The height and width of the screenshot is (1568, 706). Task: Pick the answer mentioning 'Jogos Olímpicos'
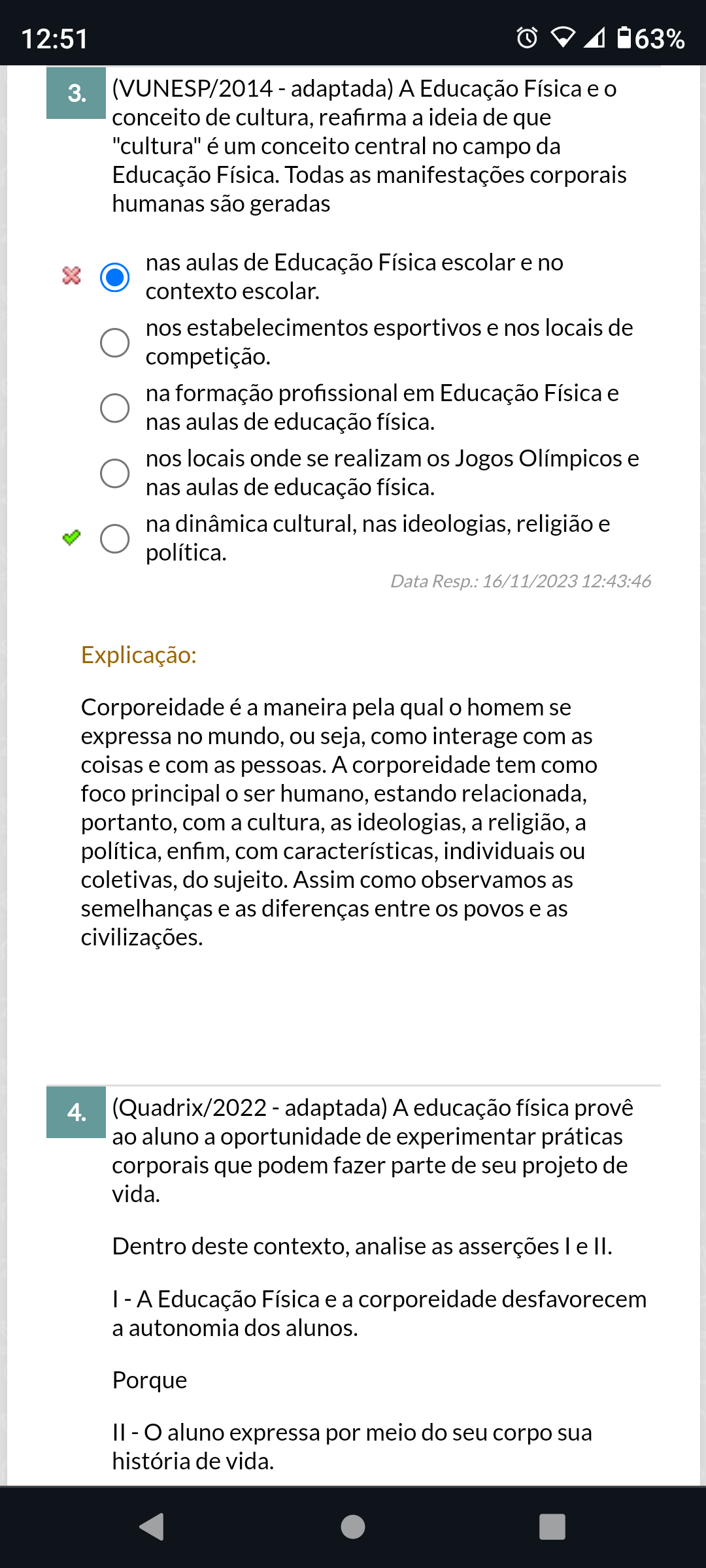point(114,473)
